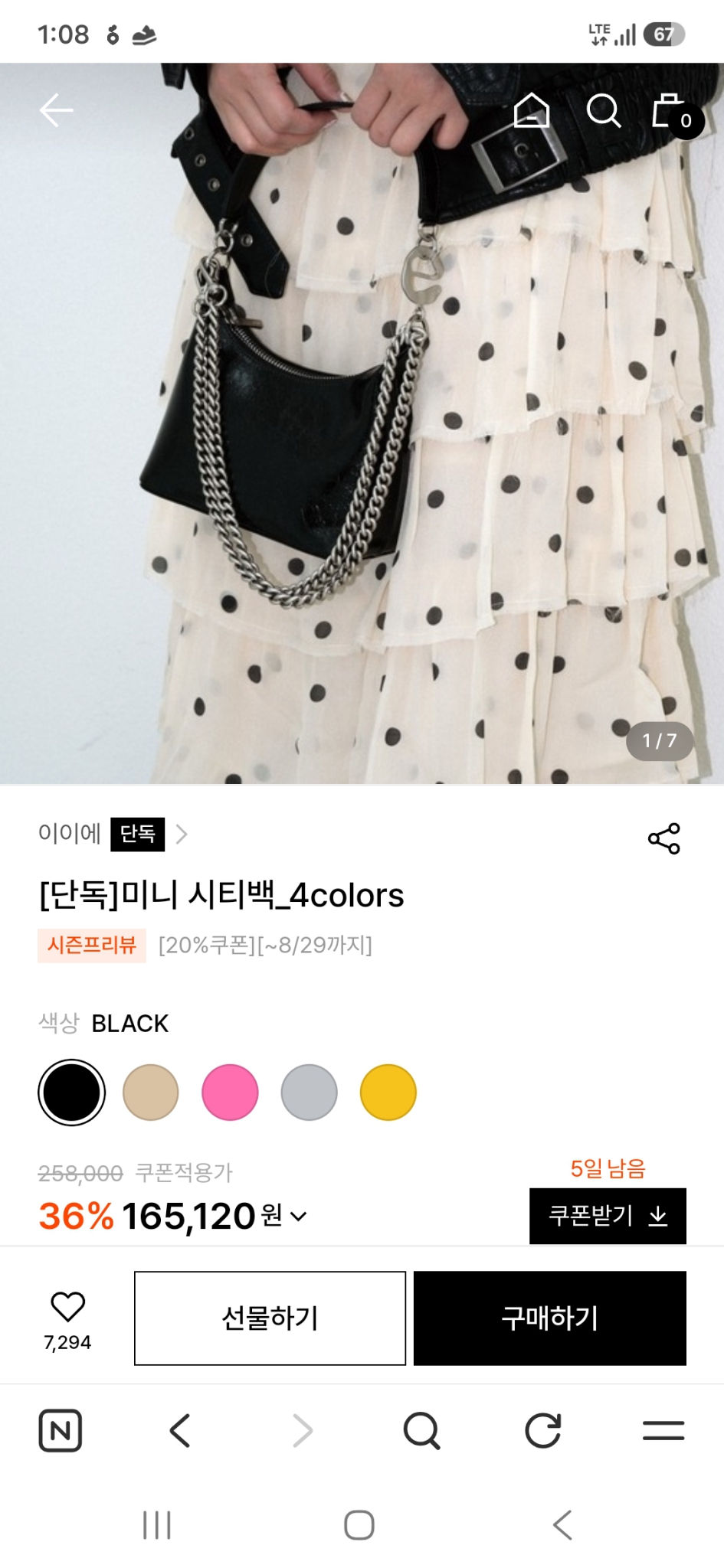Reload the page with refresh icon

point(542,1430)
